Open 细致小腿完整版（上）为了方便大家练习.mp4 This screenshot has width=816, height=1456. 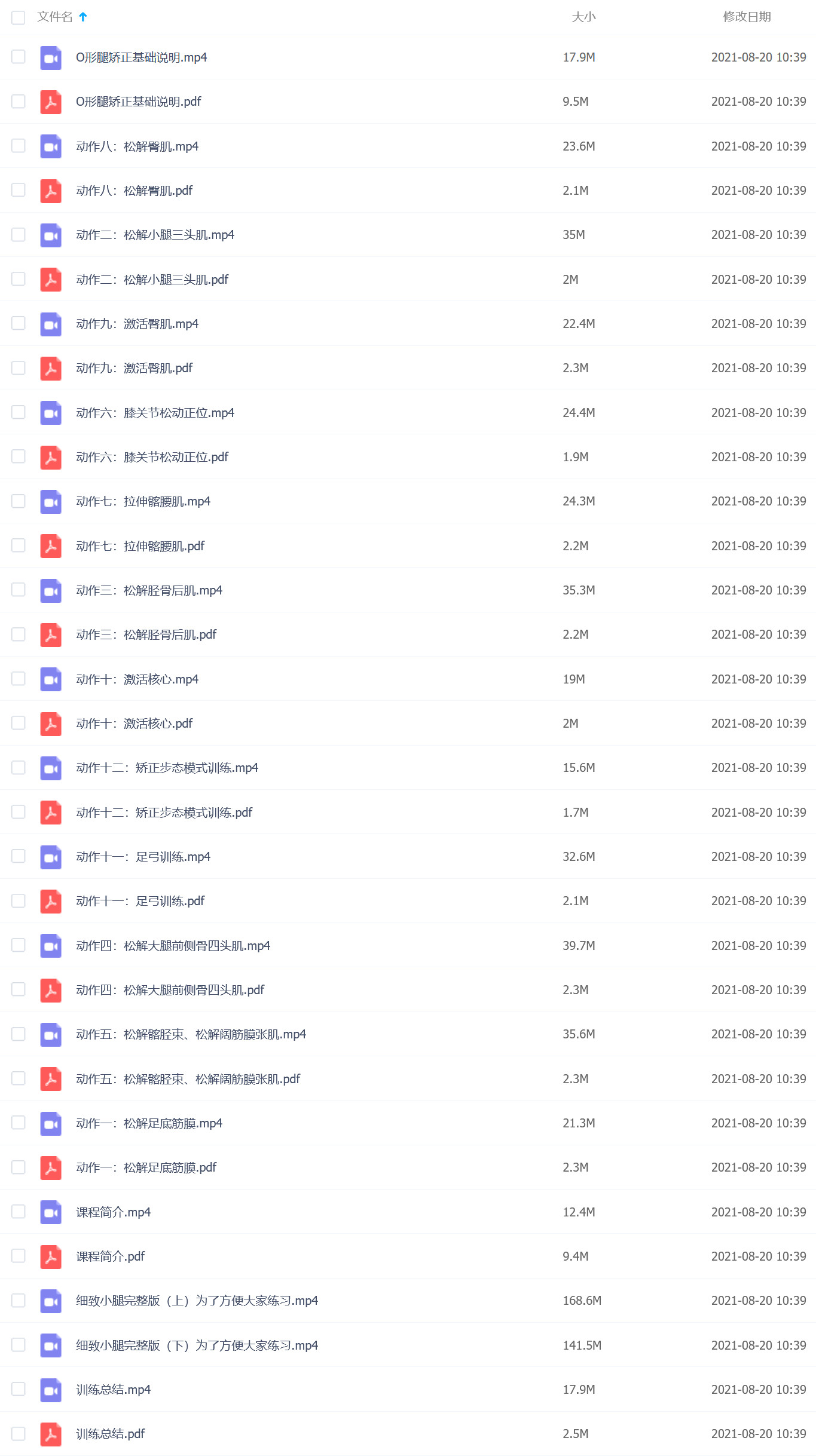[x=197, y=1301]
